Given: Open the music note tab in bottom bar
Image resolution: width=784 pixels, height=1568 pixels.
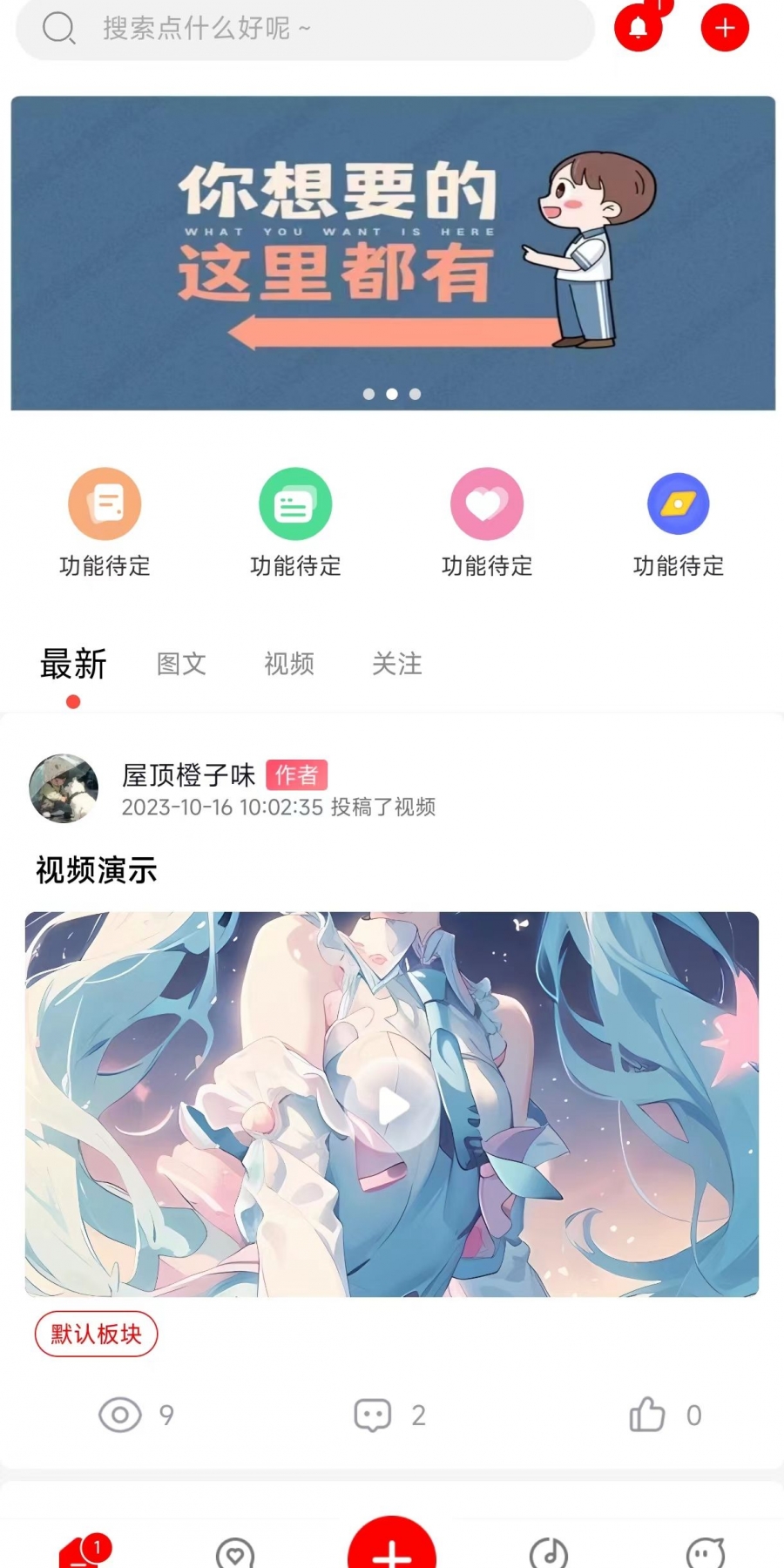Looking at the screenshot, I should tap(549, 1552).
